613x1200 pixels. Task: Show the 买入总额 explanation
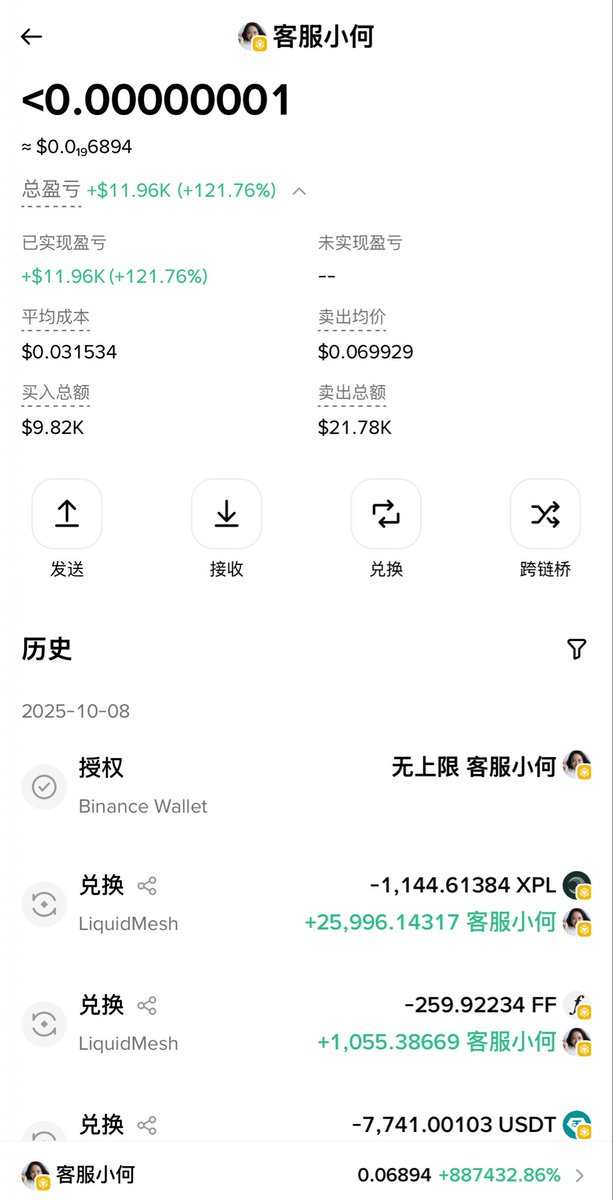[56, 393]
